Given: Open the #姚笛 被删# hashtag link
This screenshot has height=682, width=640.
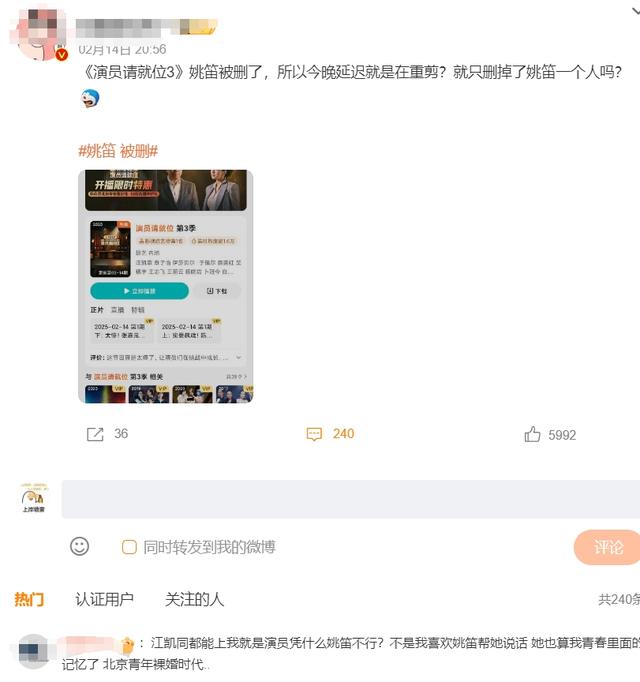Looking at the screenshot, I should [x=118, y=151].
